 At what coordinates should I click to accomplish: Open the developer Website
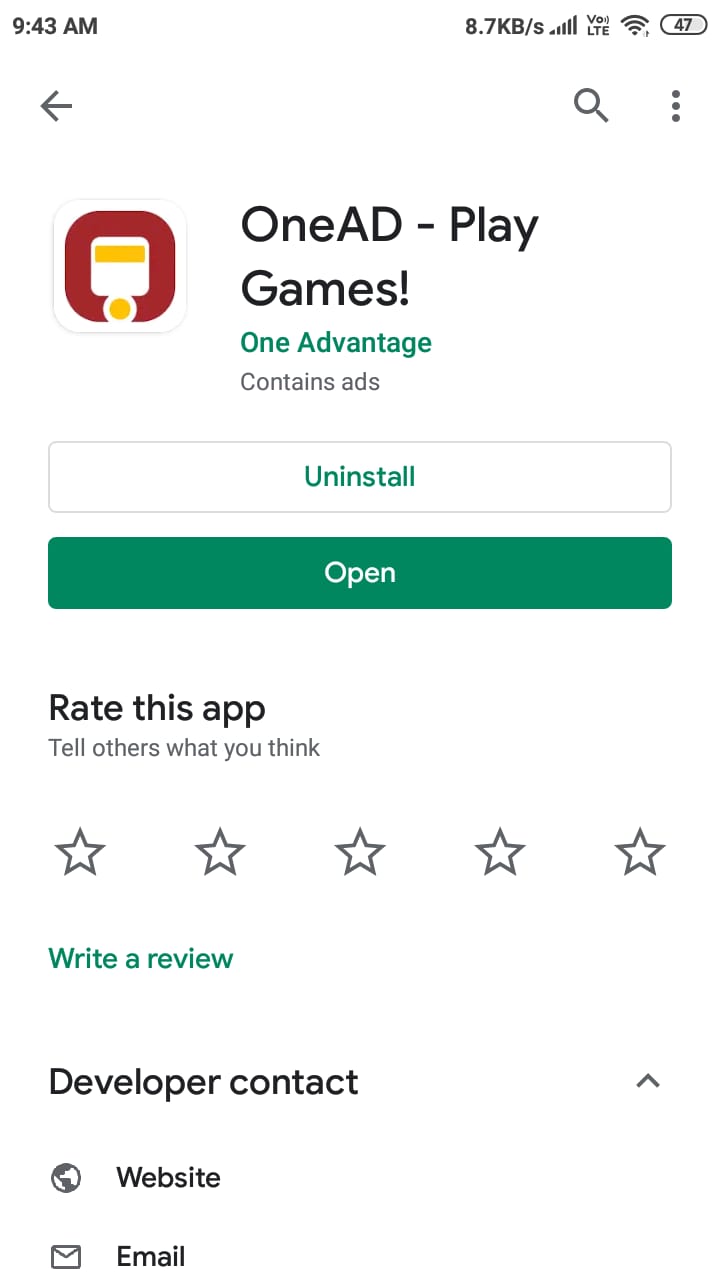tap(168, 1177)
